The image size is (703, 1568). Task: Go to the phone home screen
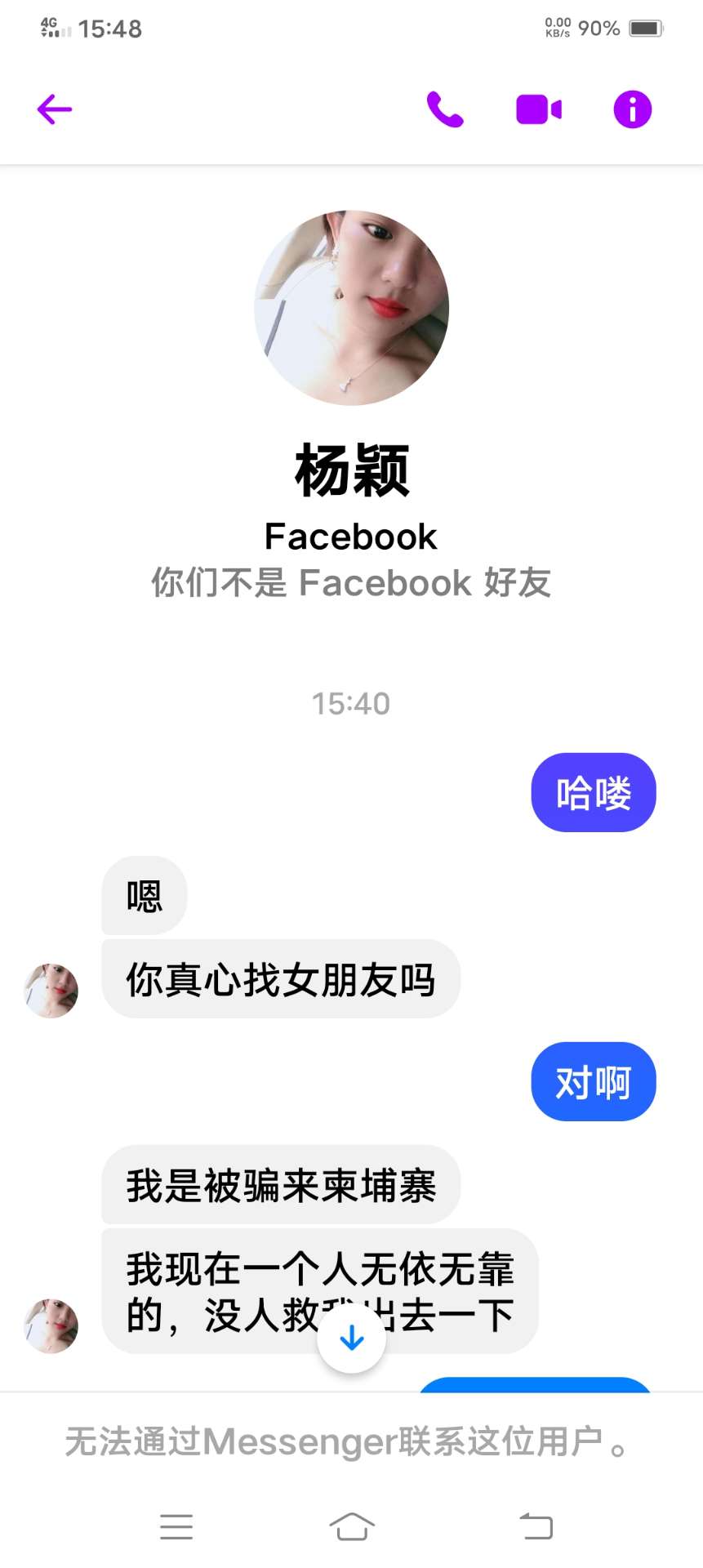point(351,1526)
